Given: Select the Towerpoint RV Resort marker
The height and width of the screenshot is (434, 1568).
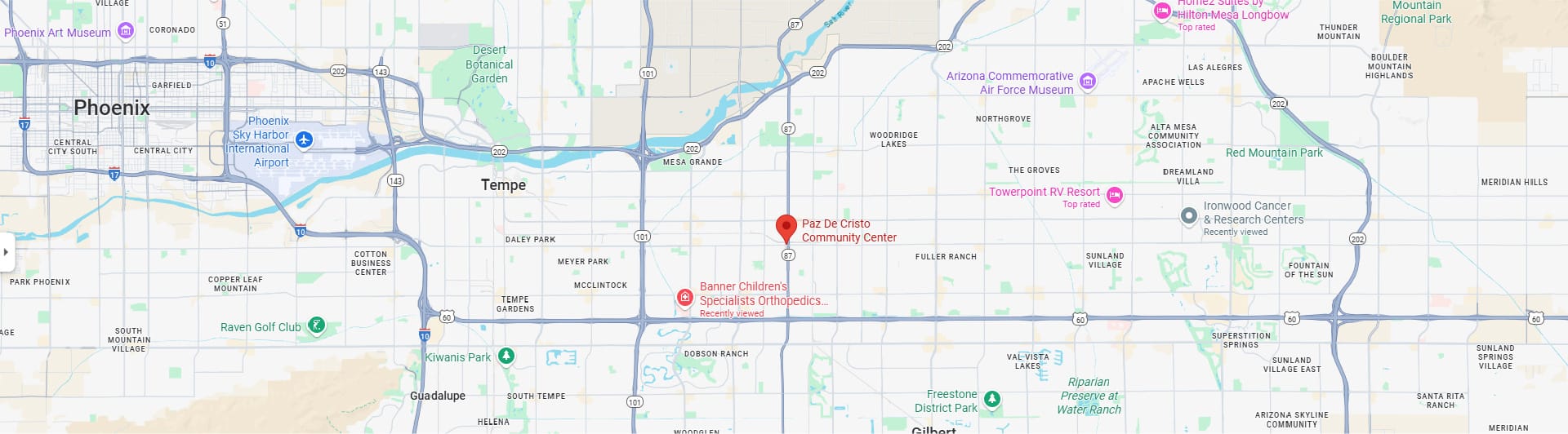Looking at the screenshot, I should 1114,195.
